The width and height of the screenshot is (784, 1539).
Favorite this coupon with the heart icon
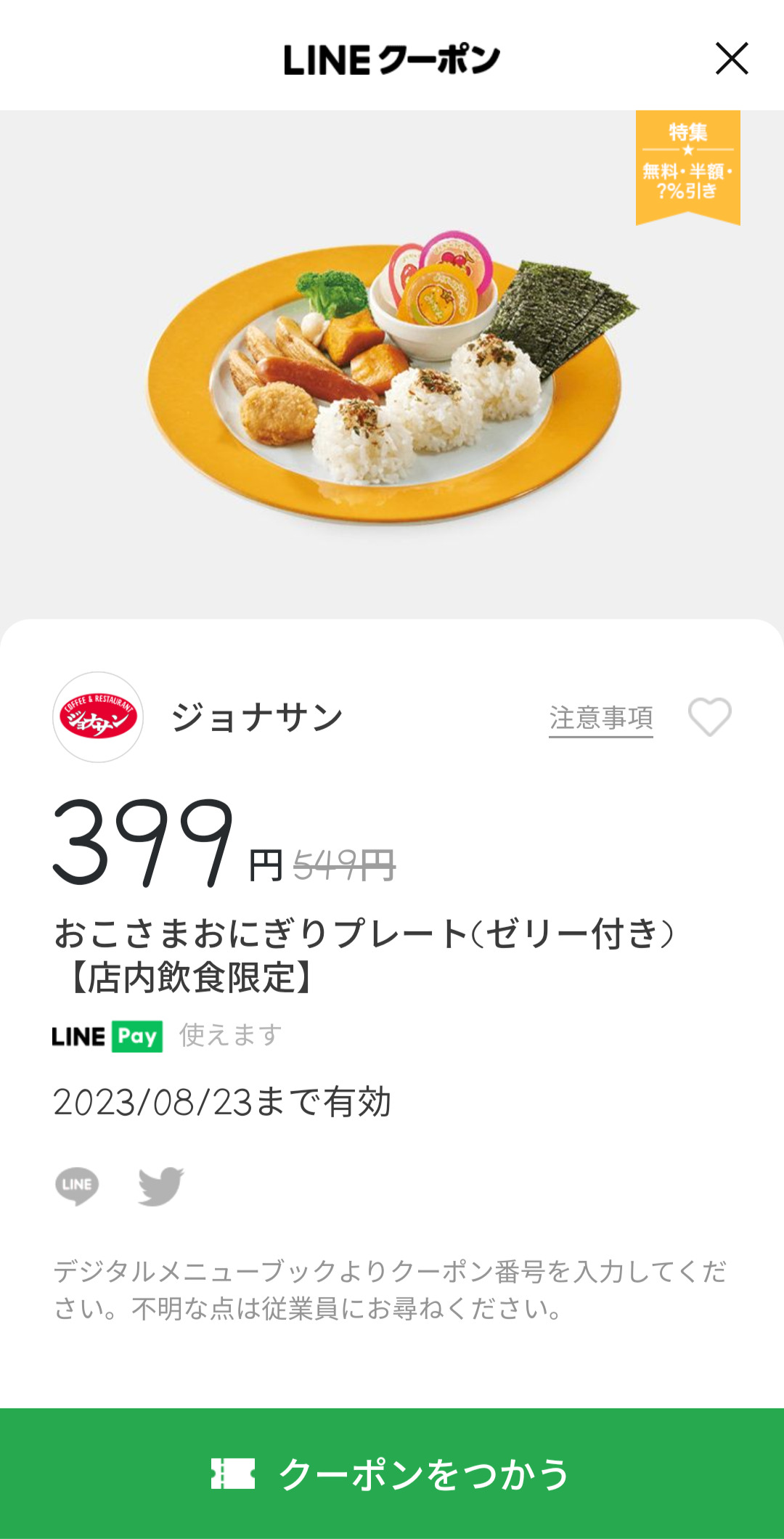(x=709, y=717)
